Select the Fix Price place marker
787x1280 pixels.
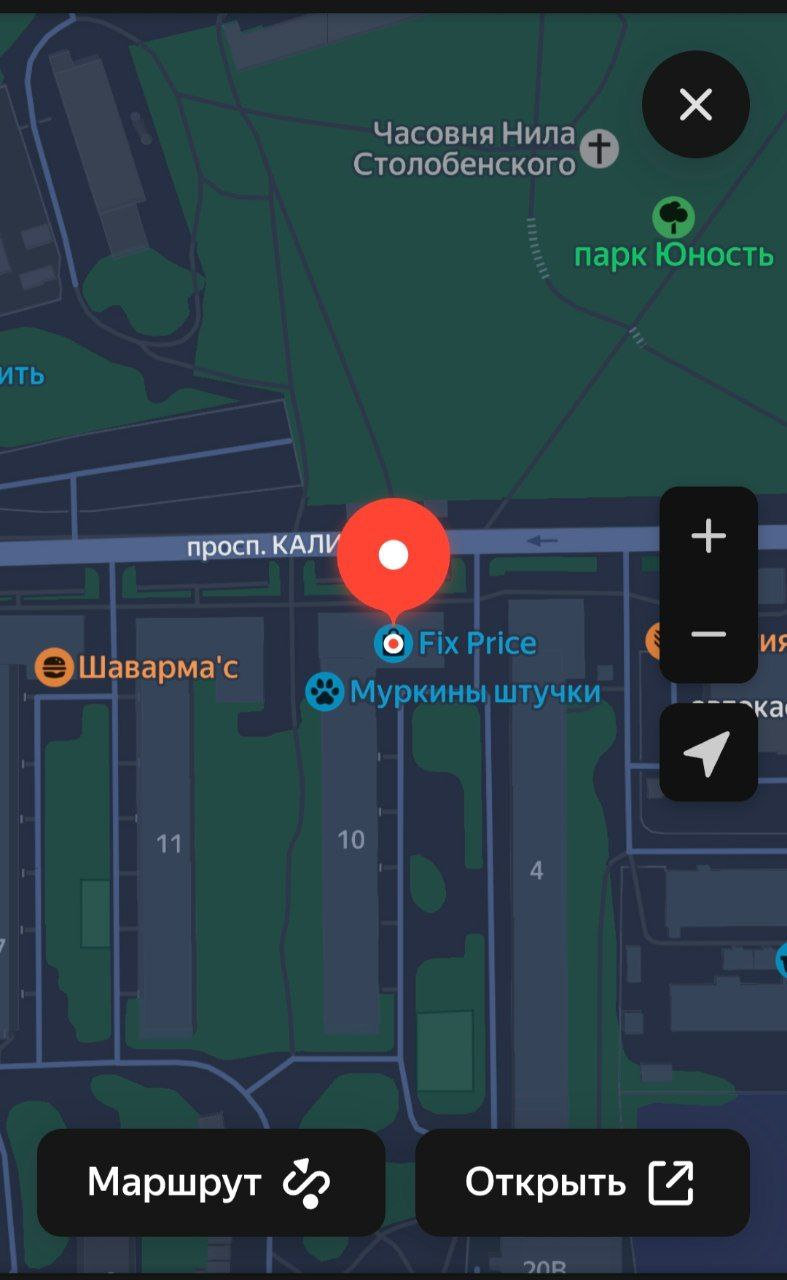393,643
